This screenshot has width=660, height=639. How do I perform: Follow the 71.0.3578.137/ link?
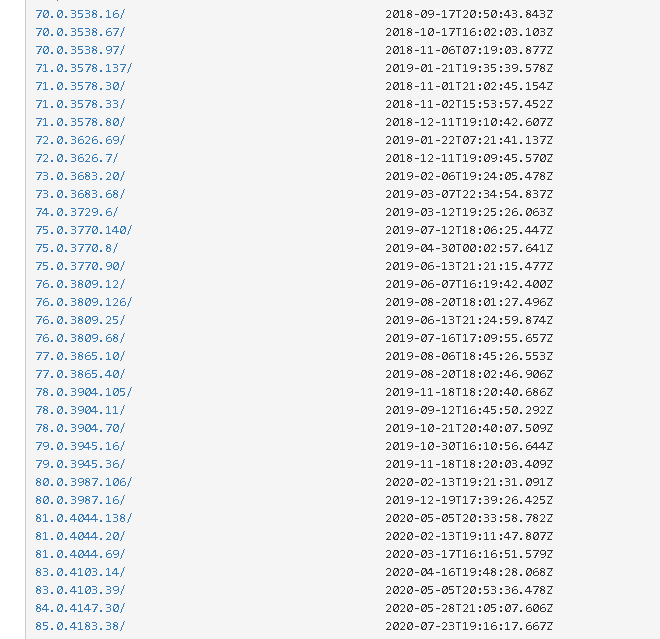83,68
